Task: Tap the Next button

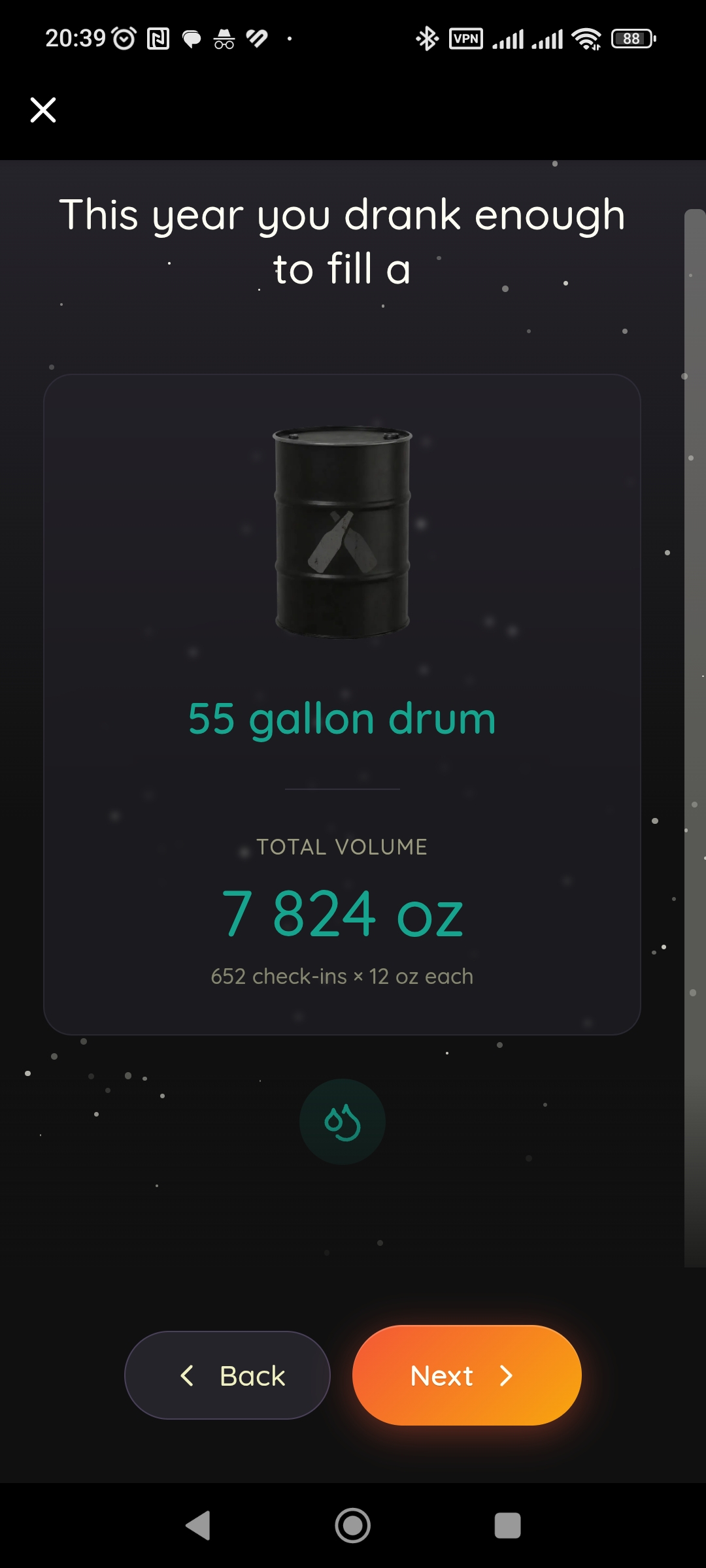Action: coord(466,1375)
